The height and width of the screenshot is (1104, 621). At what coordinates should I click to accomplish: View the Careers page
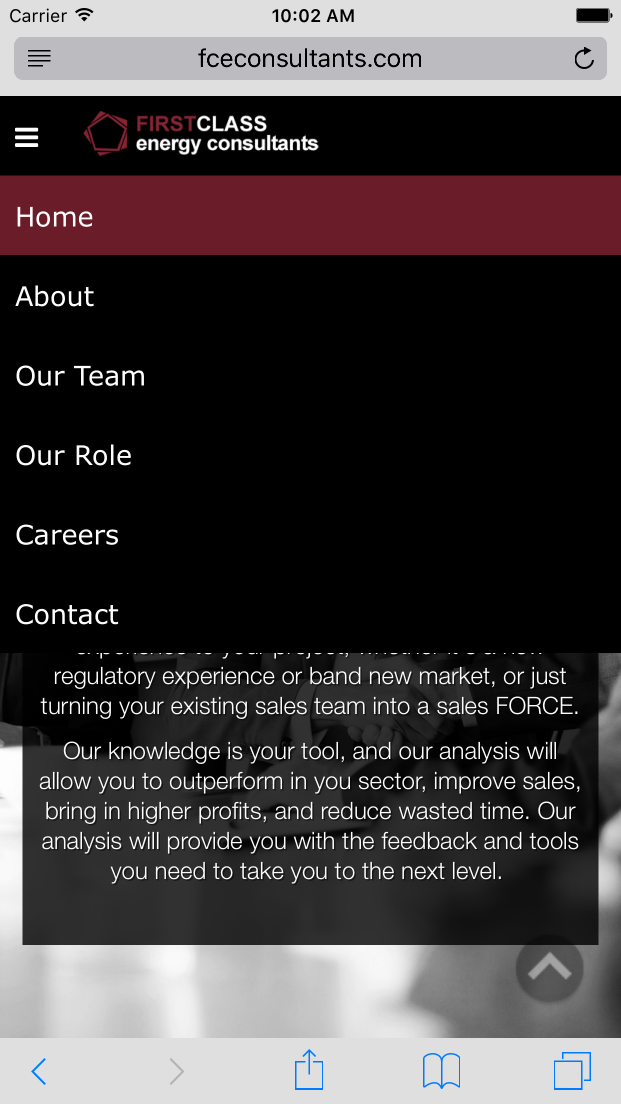[x=67, y=535]
